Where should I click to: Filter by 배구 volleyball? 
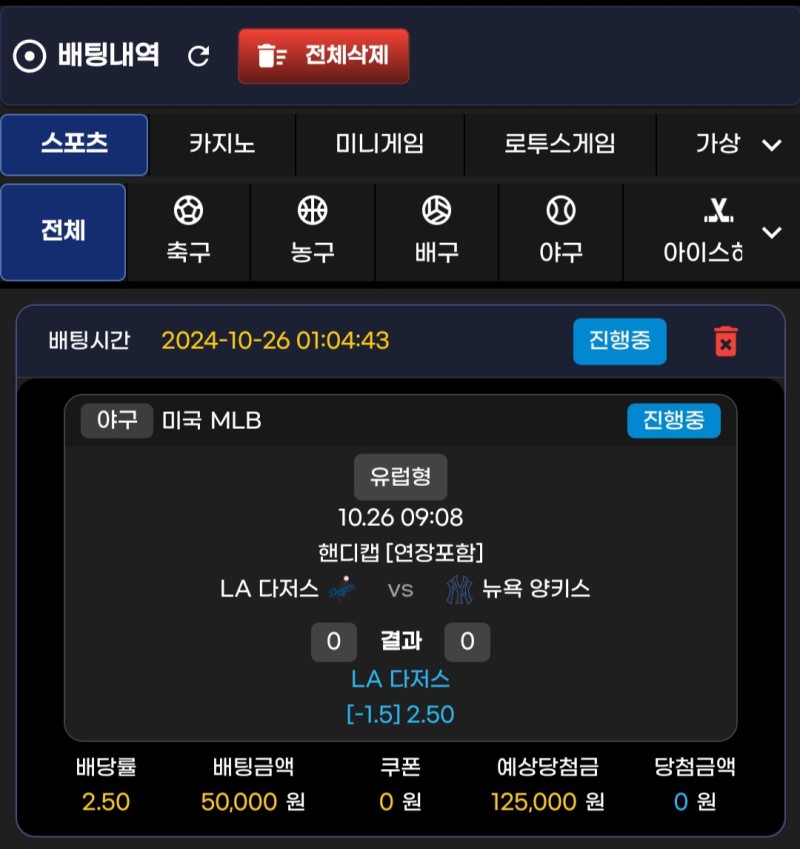[436, 231]
